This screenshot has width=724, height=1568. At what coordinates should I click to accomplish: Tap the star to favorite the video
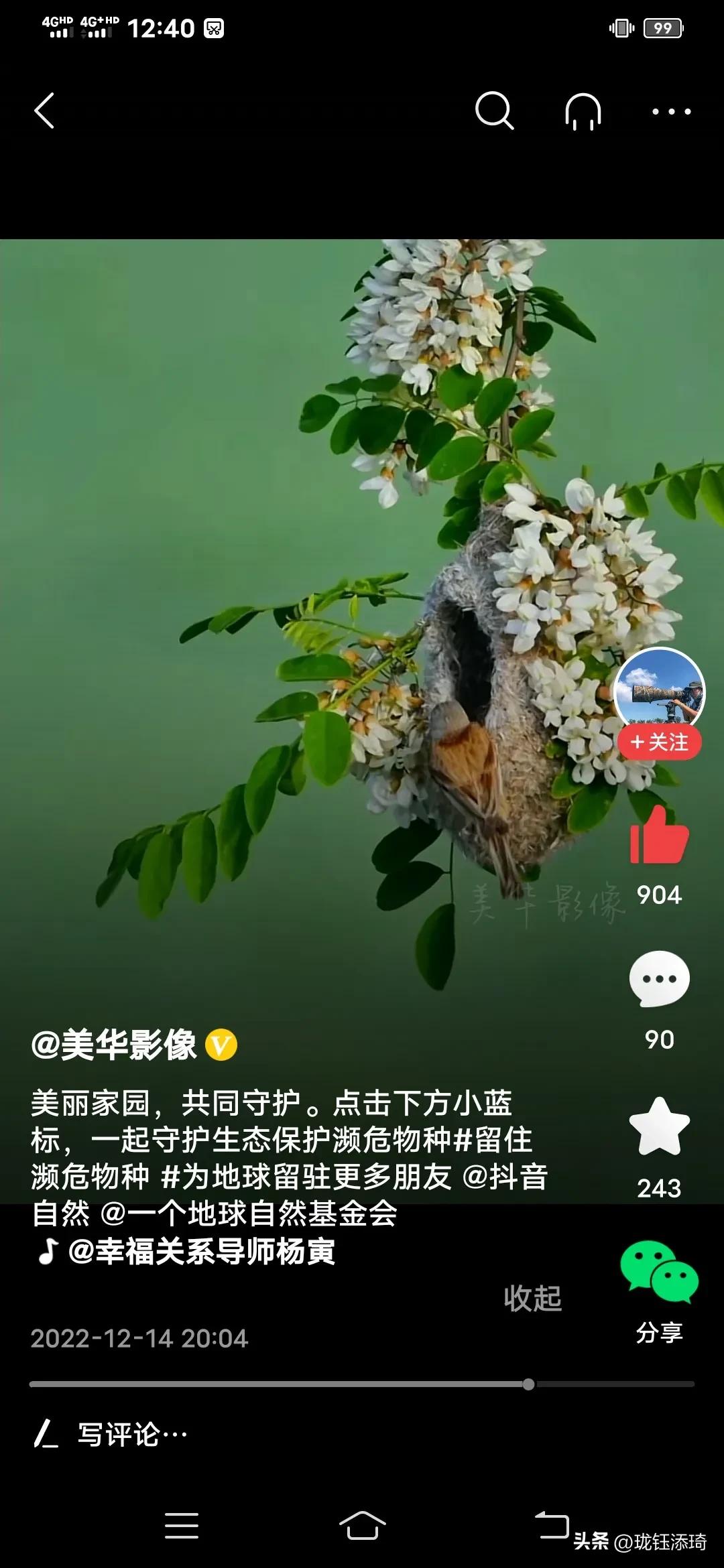(660, 1126)
